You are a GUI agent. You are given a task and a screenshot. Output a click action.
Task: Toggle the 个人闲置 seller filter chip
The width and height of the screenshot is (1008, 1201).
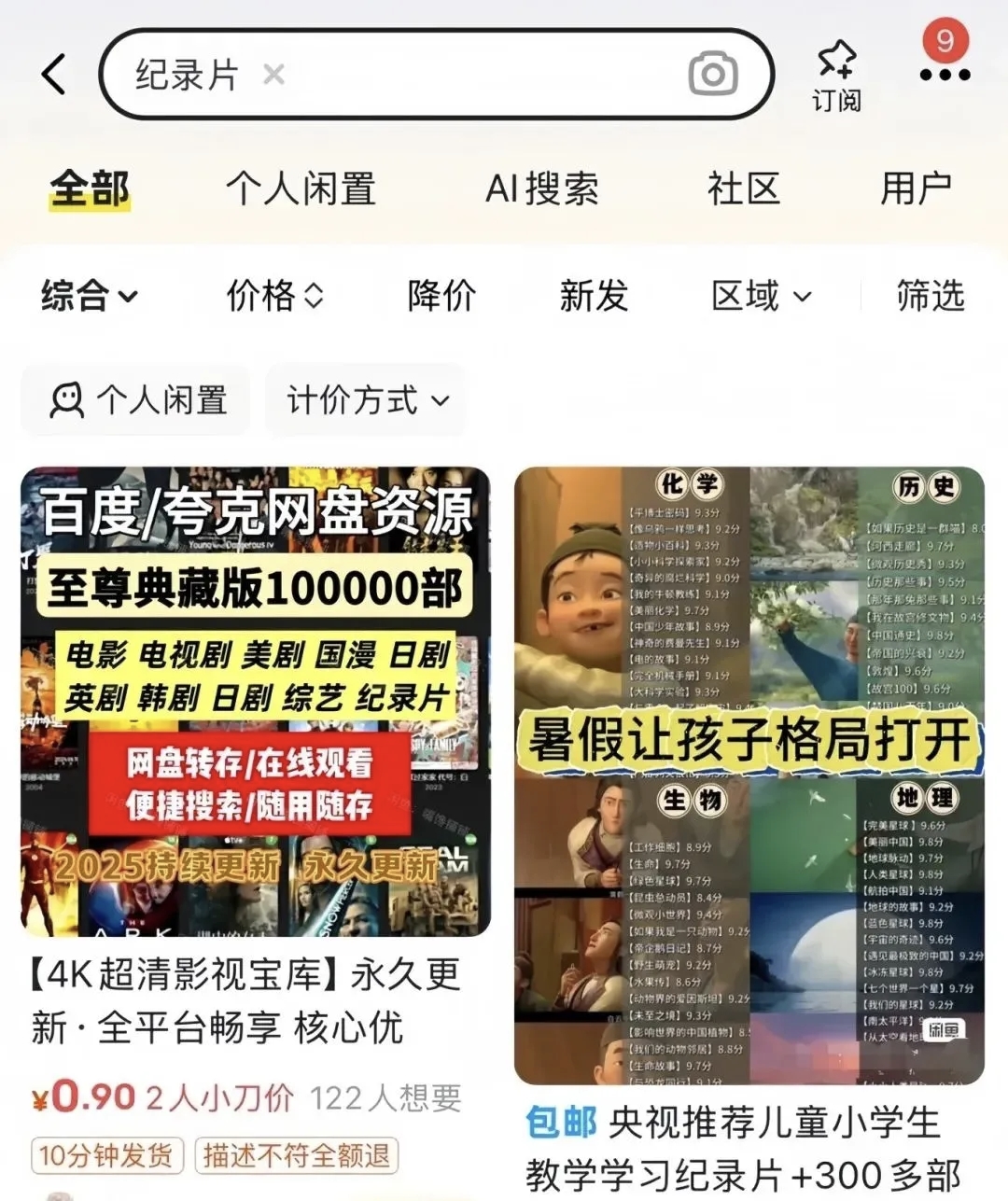135,399
